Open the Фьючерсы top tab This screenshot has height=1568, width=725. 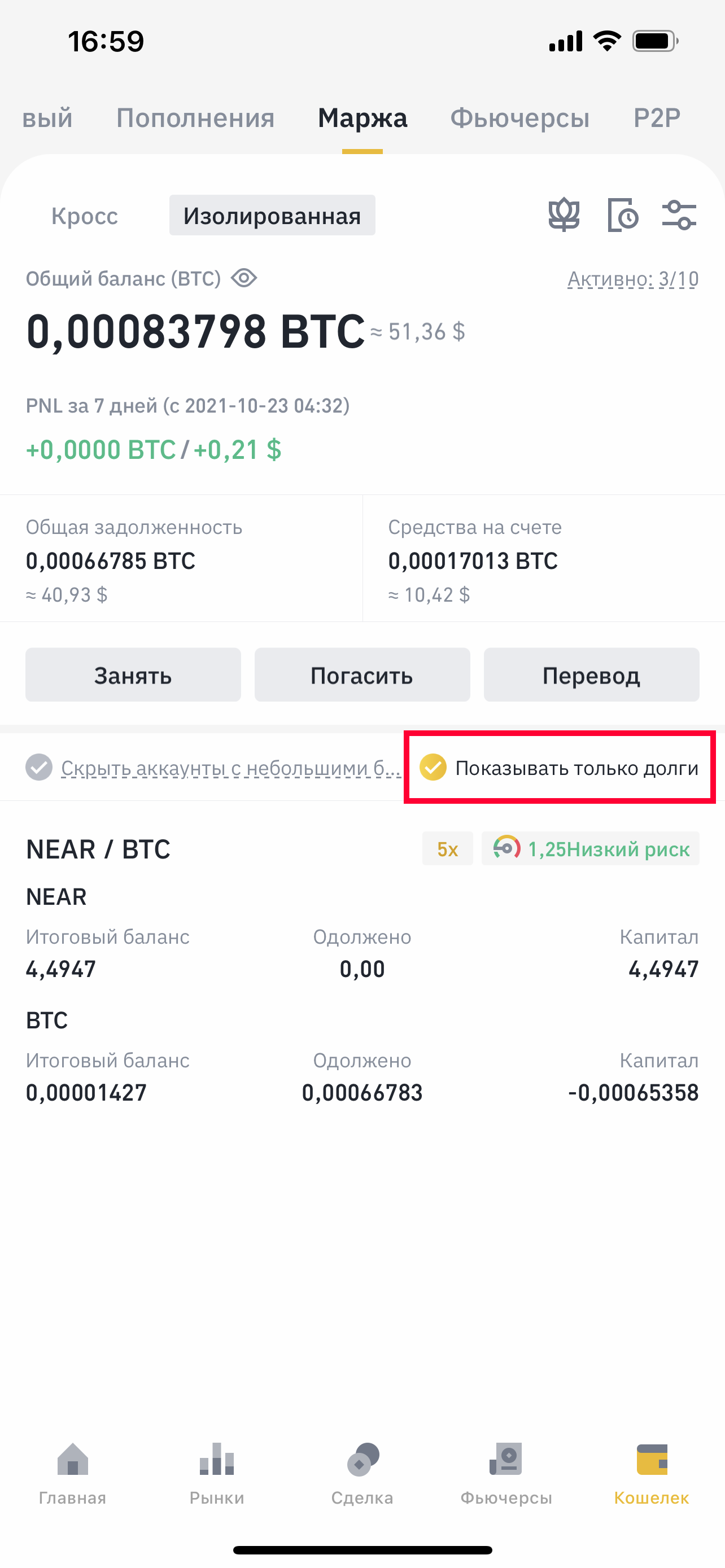519,118
